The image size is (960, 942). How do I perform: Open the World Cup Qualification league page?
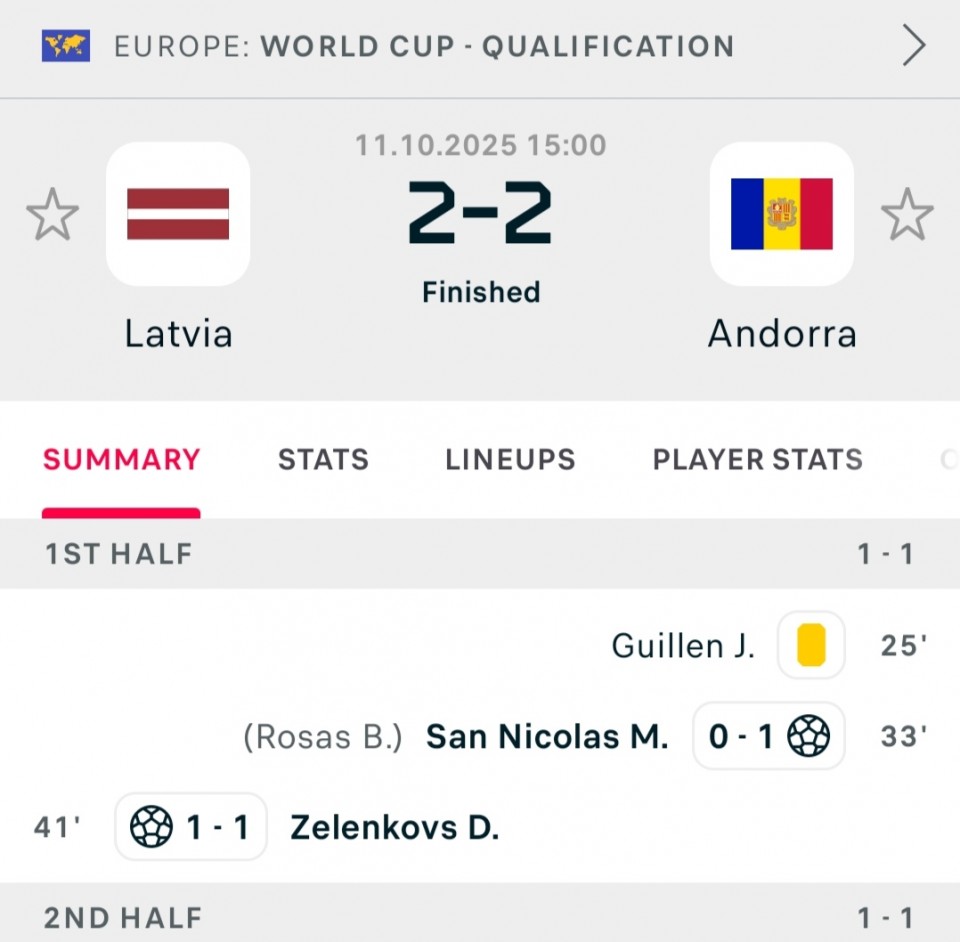(424, 46)
